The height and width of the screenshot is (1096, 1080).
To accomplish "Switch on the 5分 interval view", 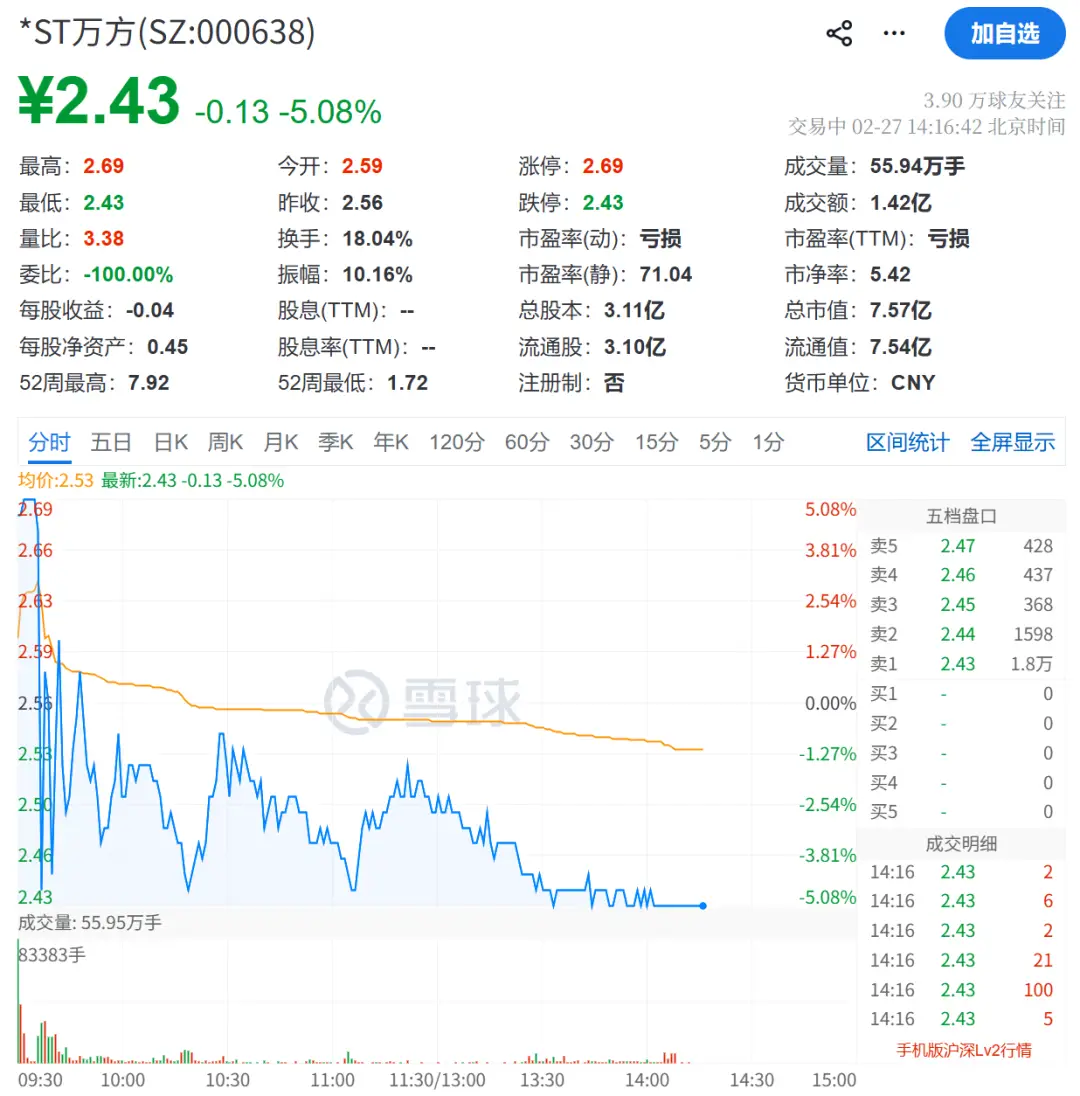I will 713,442.
